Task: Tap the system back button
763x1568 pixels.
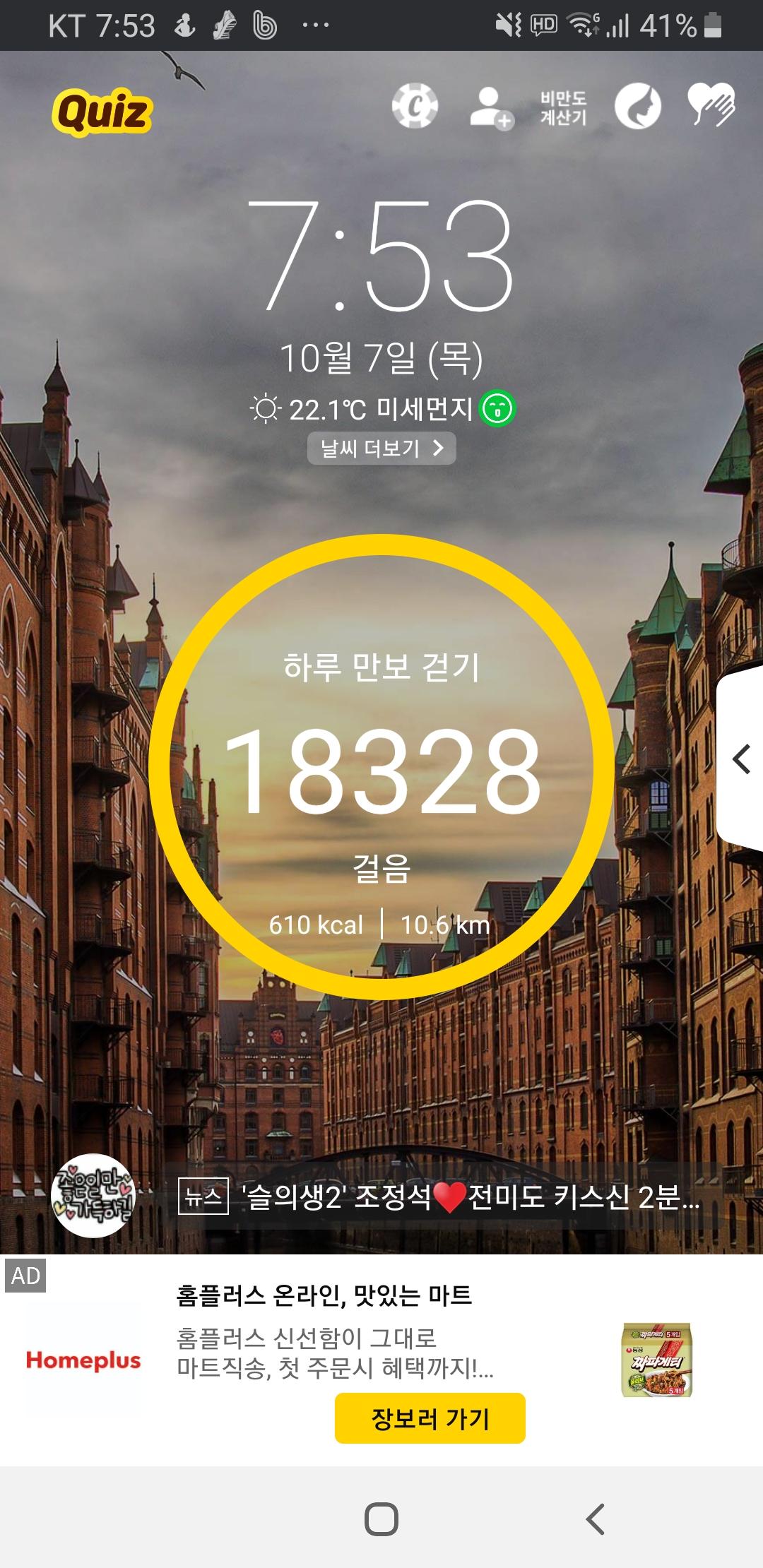Action: click(x=596, y=1519)
